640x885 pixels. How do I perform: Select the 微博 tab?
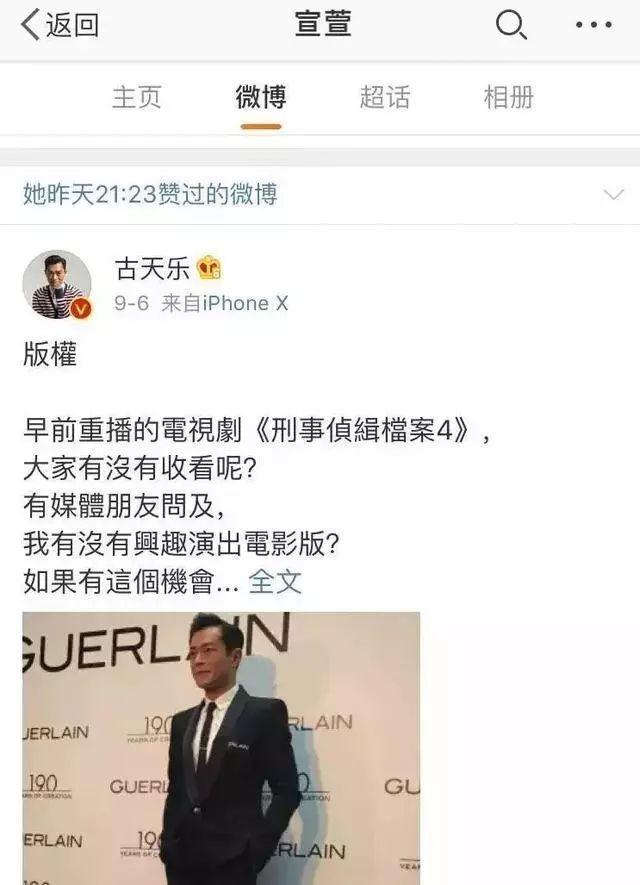point(260,97)
